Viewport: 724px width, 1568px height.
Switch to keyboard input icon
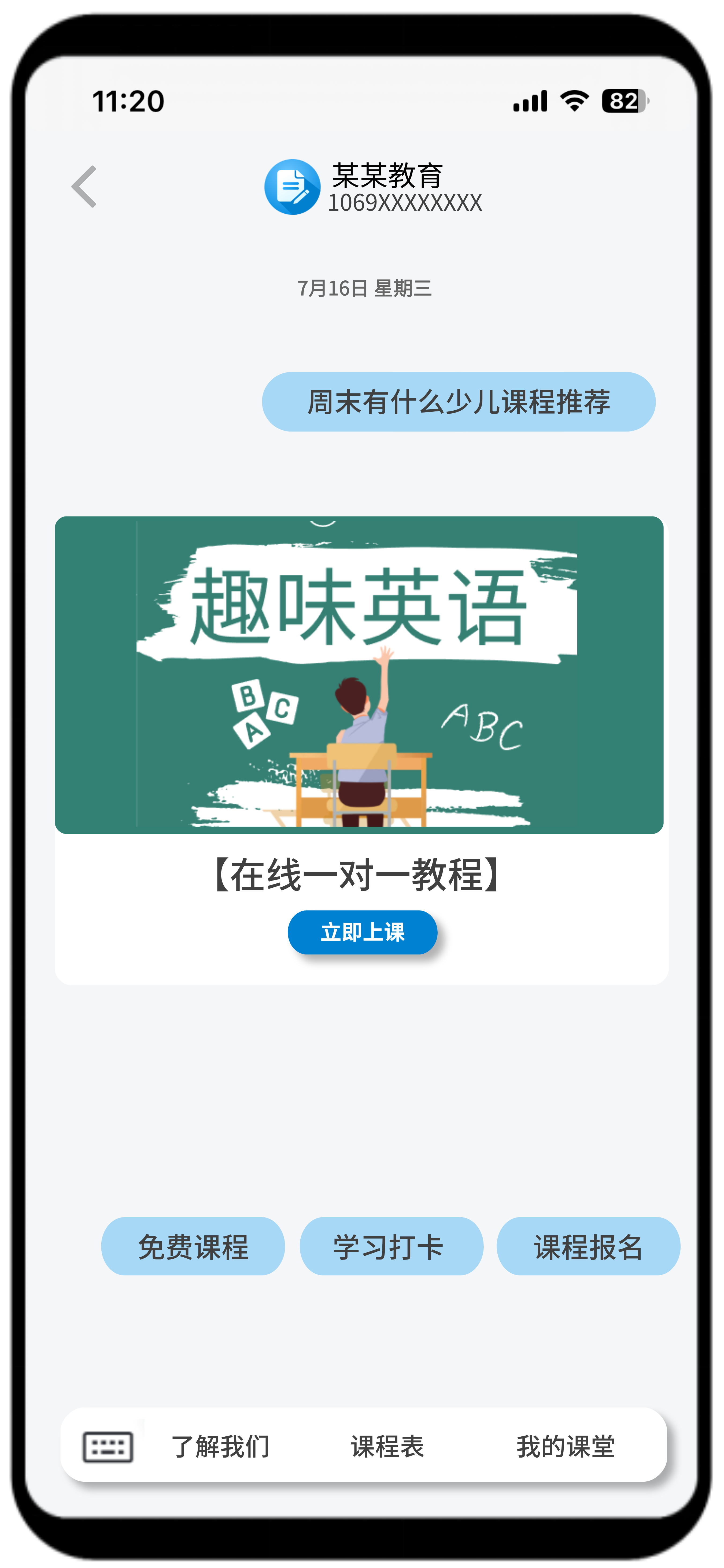[108, 1446]
